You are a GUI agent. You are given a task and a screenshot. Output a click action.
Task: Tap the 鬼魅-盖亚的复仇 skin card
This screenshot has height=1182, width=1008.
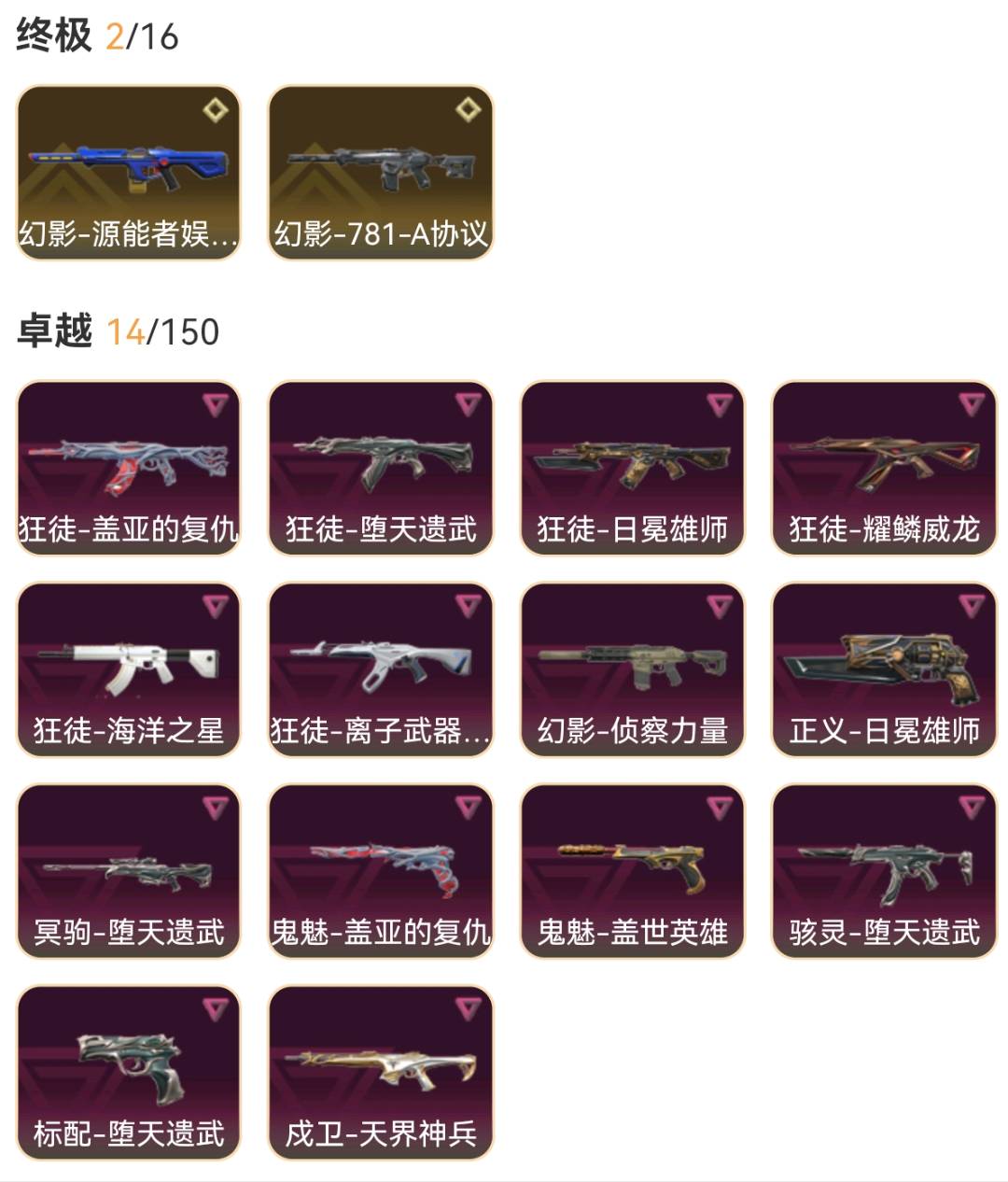[x=381, y=871]
